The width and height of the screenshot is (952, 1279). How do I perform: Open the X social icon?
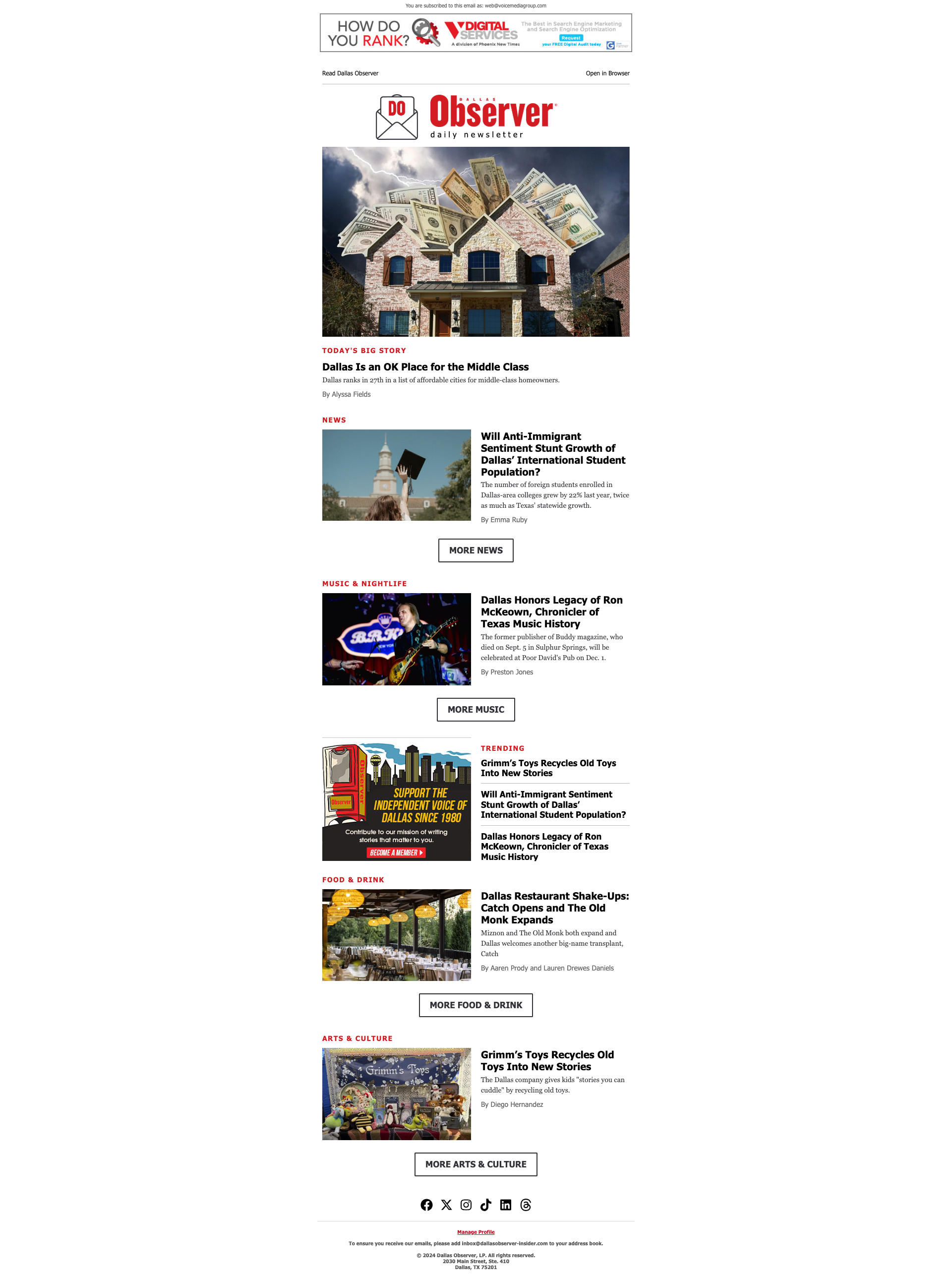coord(446,1205)
